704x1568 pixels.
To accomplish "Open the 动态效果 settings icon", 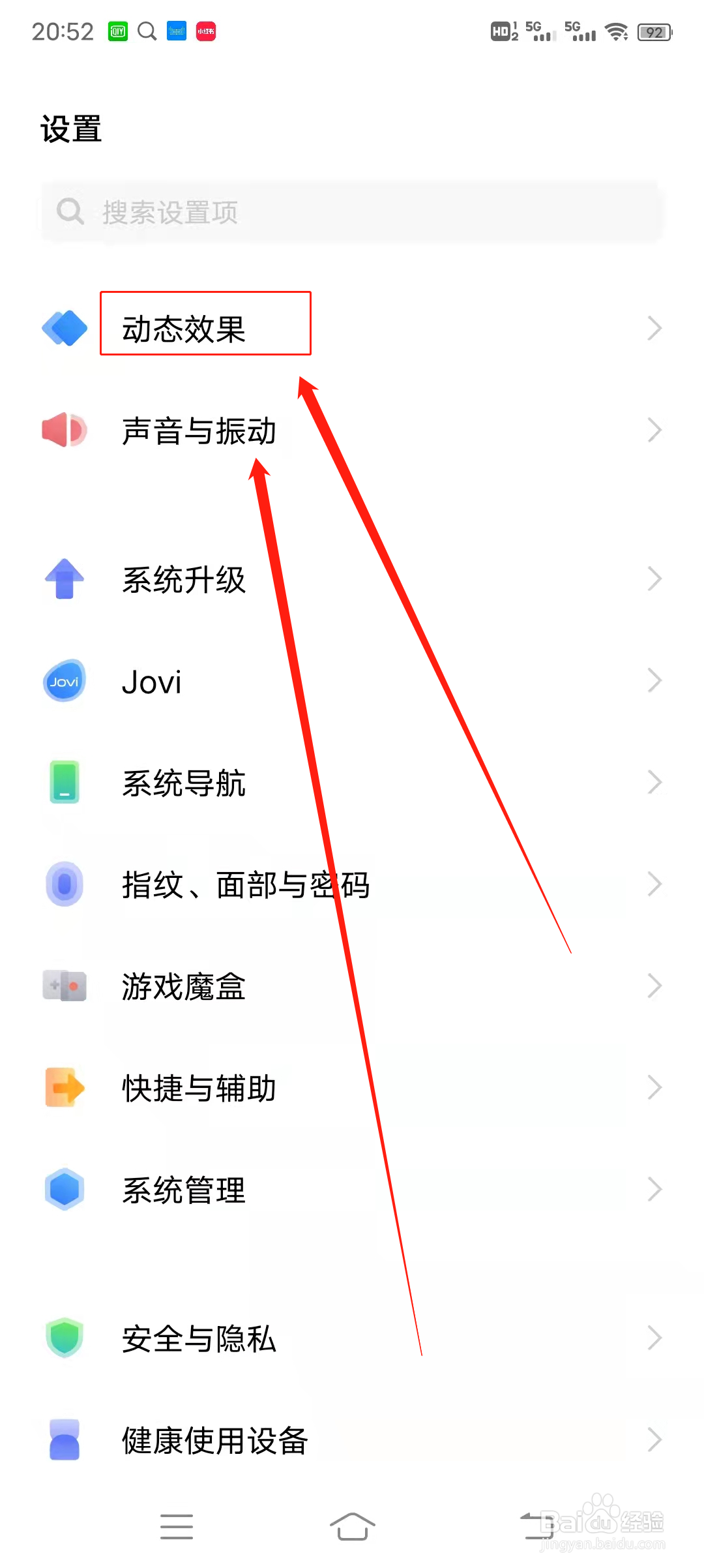I will pos(64,327).
